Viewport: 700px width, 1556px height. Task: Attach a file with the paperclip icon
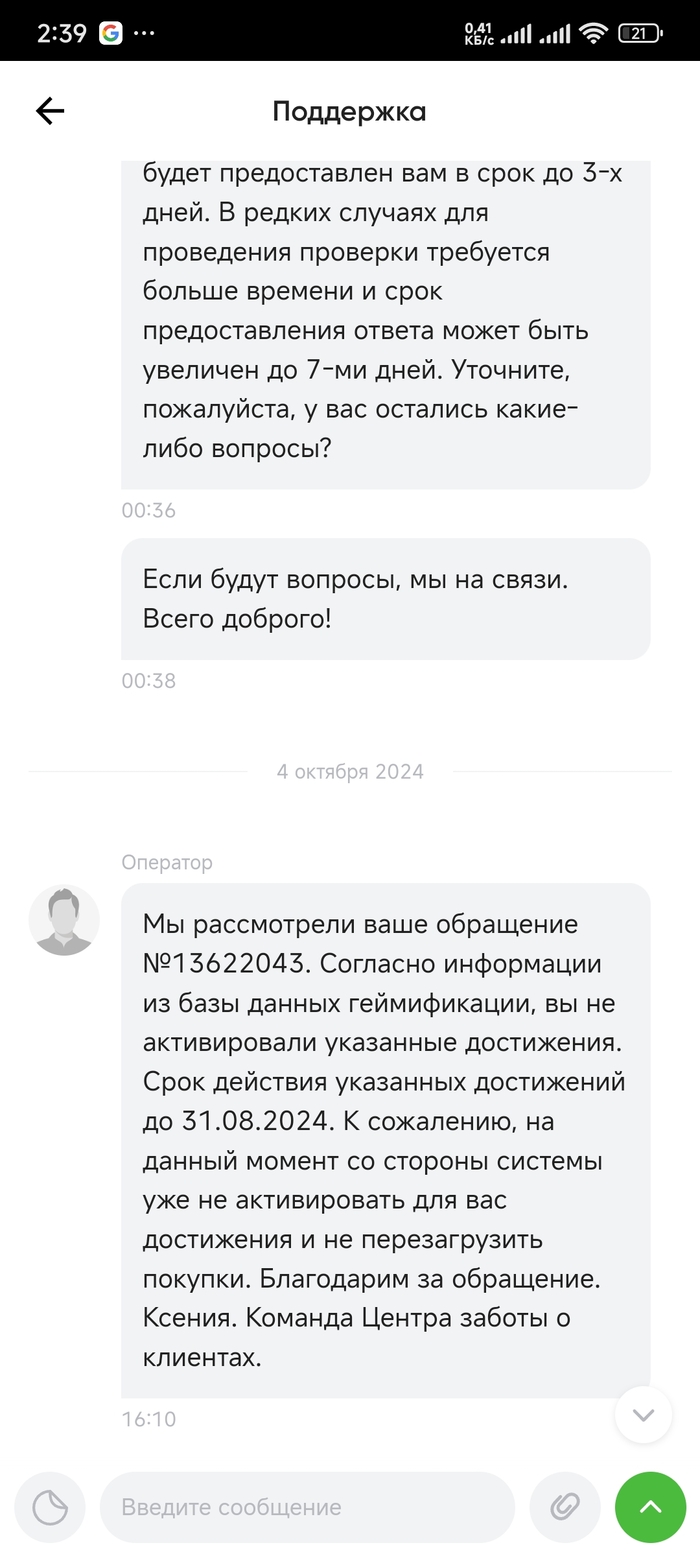click(x=565, y=1506)
